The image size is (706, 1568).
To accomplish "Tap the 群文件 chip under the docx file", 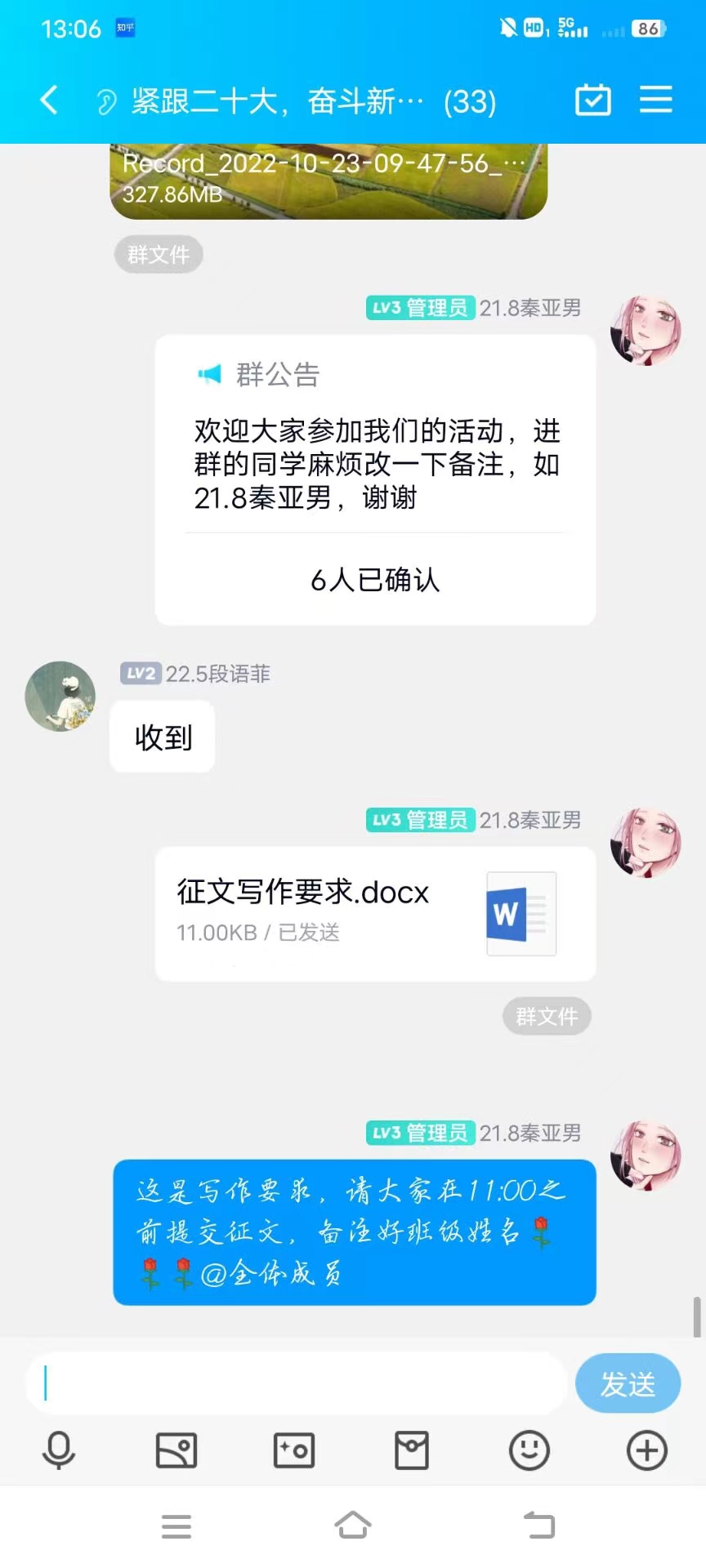I will 546,1017.
